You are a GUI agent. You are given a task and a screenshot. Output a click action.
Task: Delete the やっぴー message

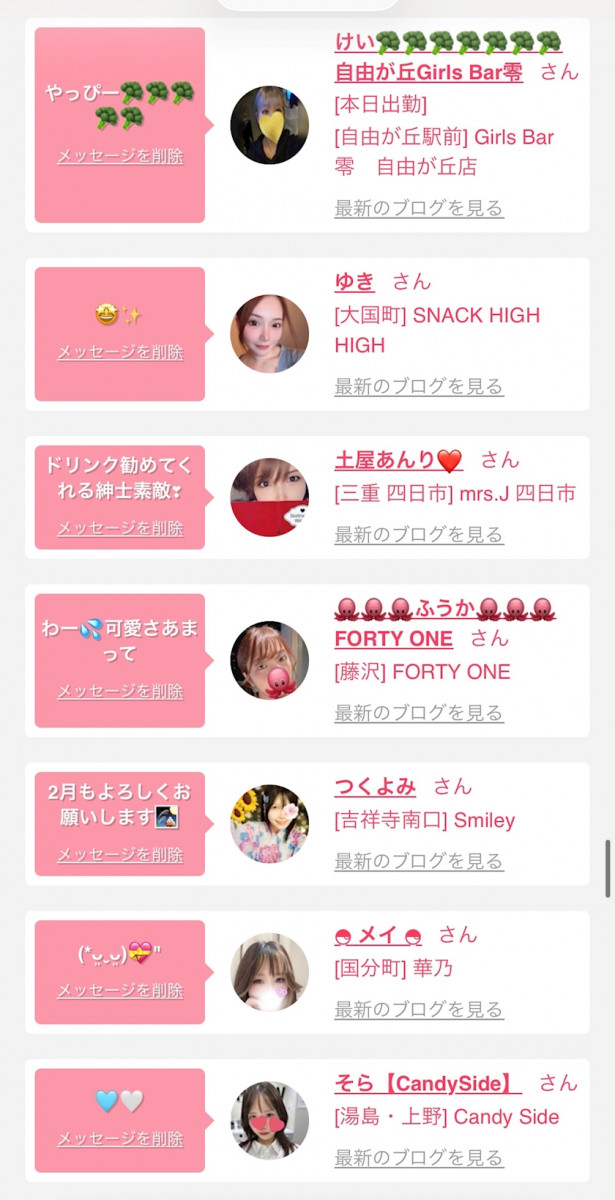click(x=120, y=156)
